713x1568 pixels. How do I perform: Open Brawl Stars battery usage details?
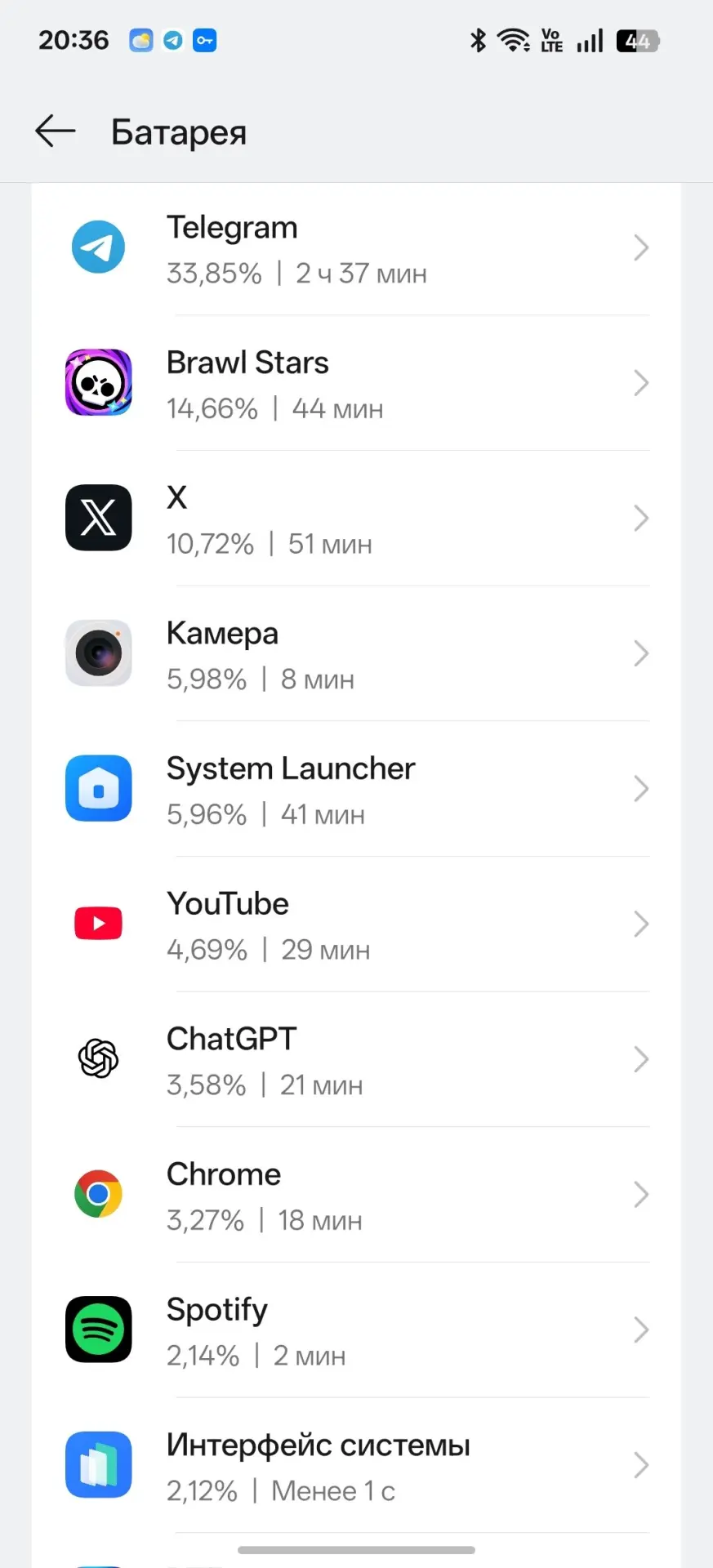tap(356, 383)
